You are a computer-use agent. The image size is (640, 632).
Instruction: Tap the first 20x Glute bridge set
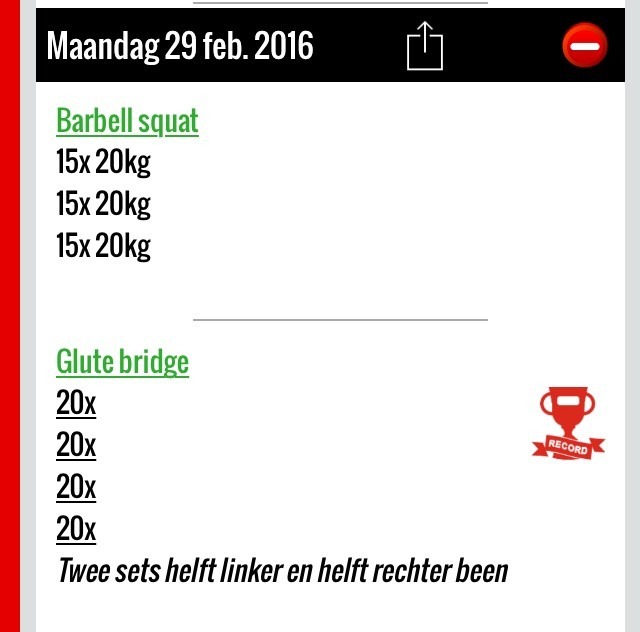coord(76,403)
